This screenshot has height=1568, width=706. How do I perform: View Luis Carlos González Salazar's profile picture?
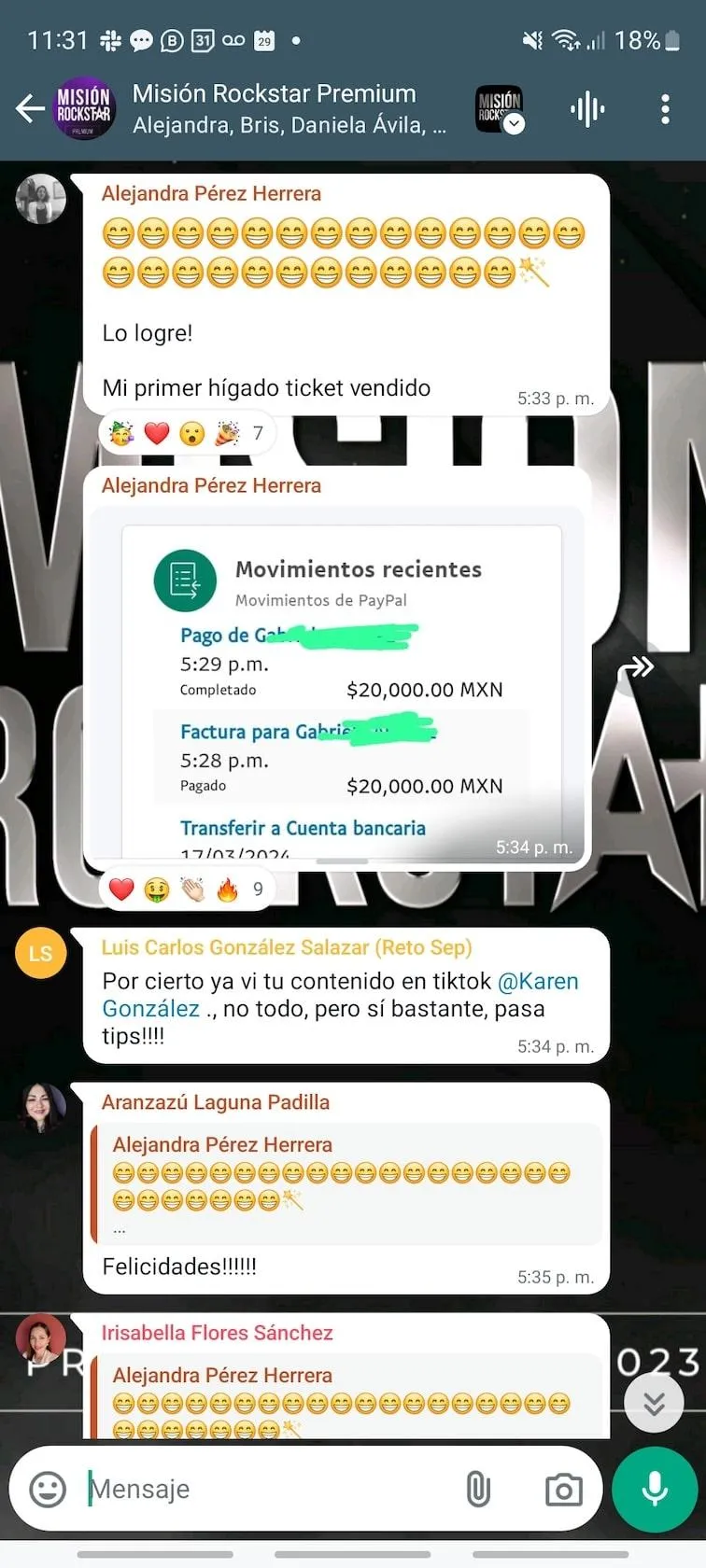click(x=41, y=953)
